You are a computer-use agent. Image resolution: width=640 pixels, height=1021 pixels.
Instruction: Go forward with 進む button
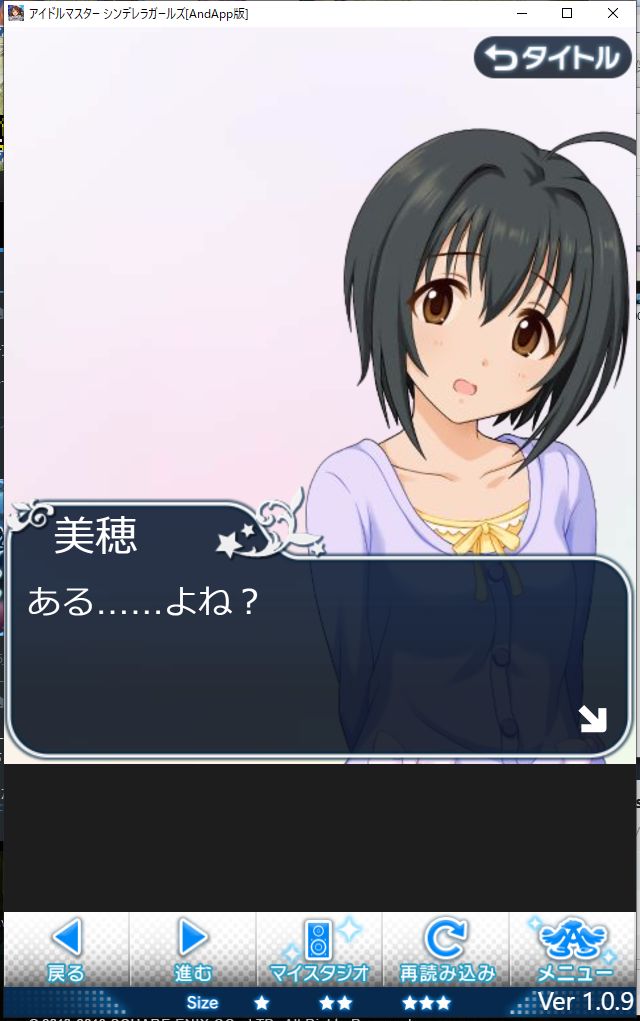click(193, 949)
